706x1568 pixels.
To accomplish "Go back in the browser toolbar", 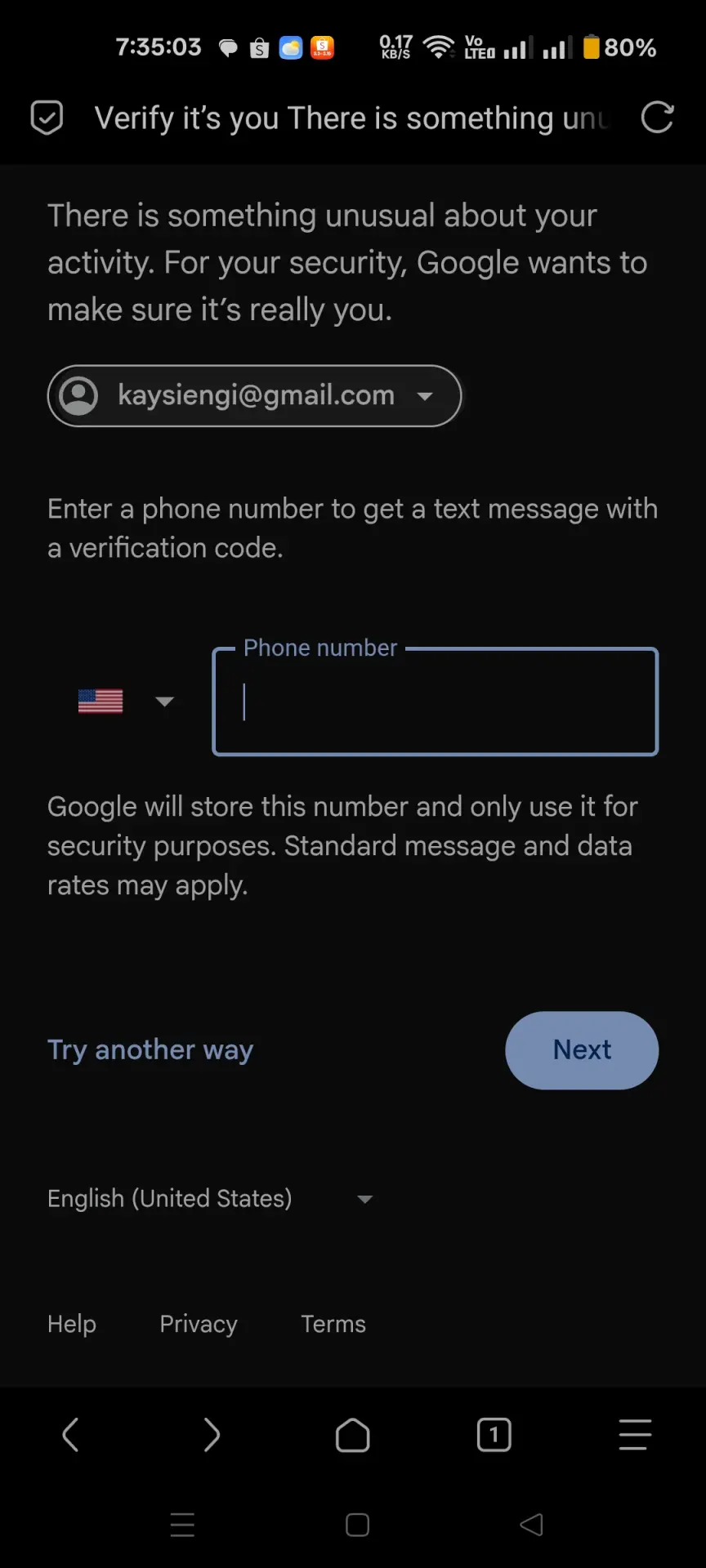I will pyautogui.click(x=70, y=1435).
